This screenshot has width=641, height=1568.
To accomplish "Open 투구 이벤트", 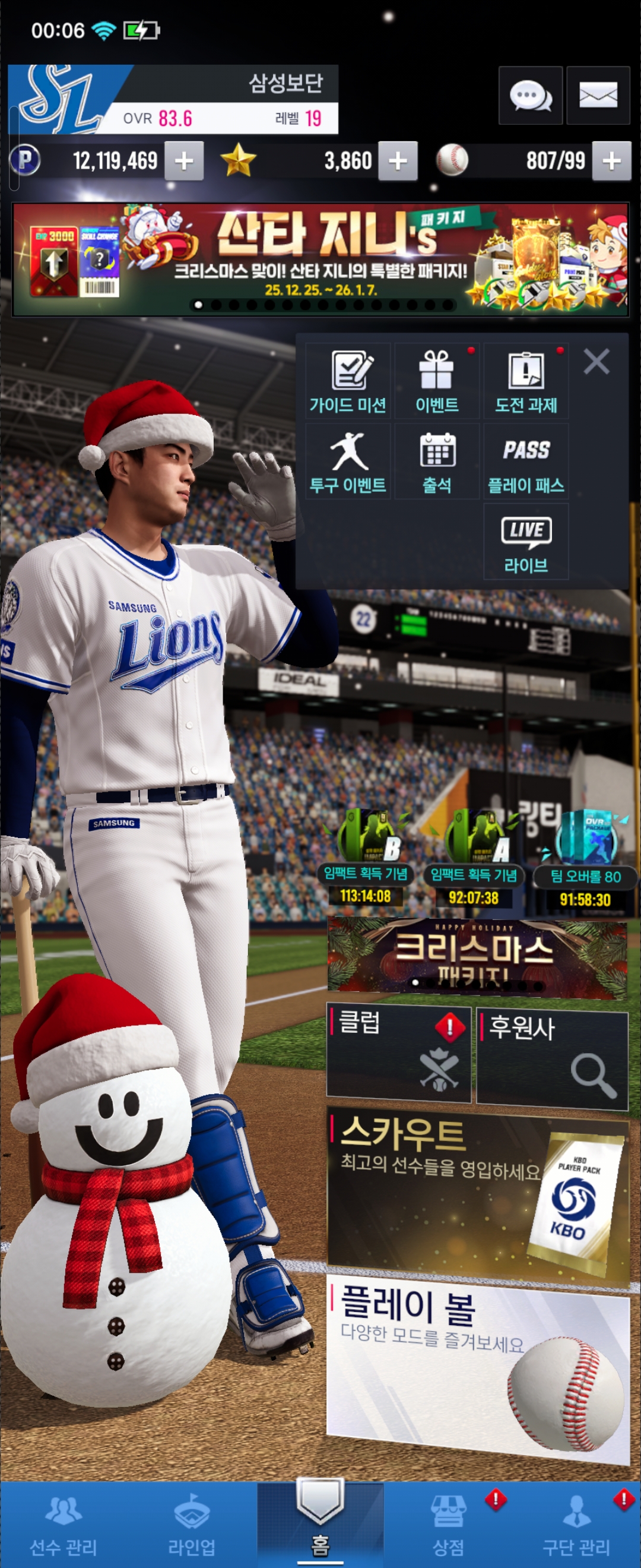I will 348,461.
